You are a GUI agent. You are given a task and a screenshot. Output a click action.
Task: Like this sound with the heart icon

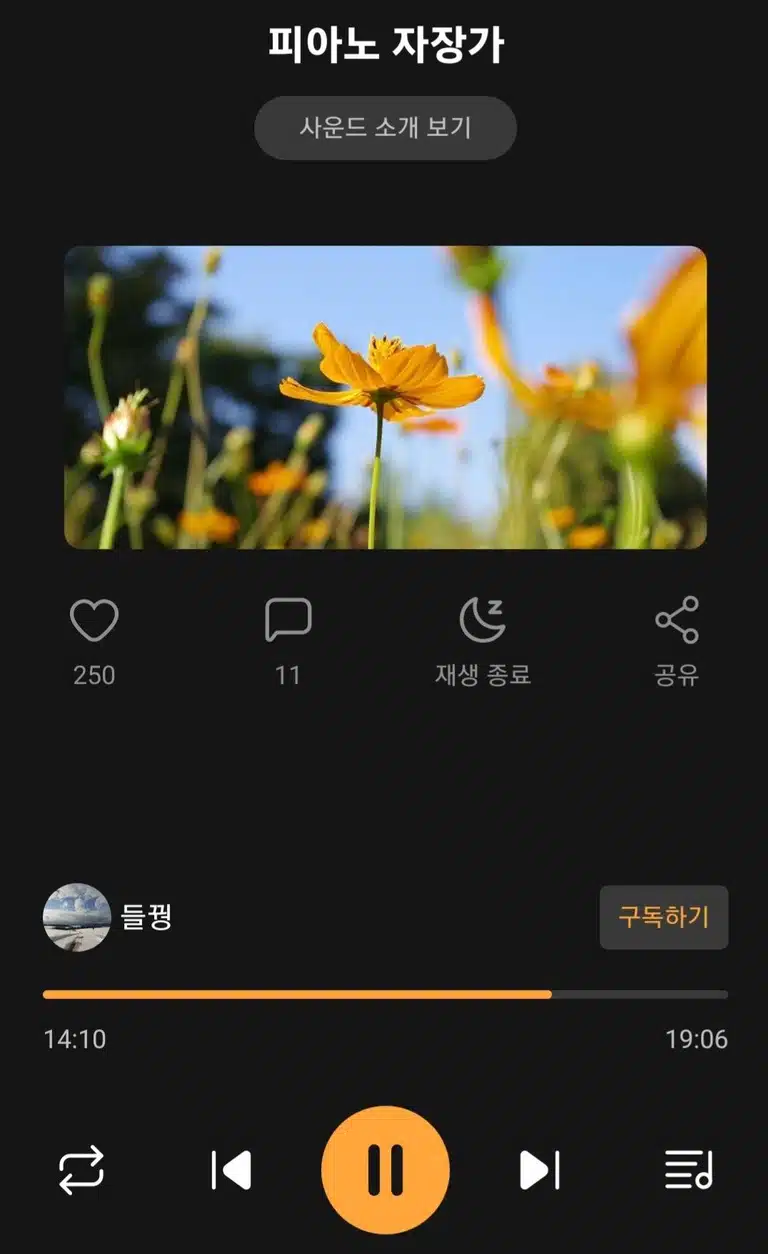(x=94, y=621)
